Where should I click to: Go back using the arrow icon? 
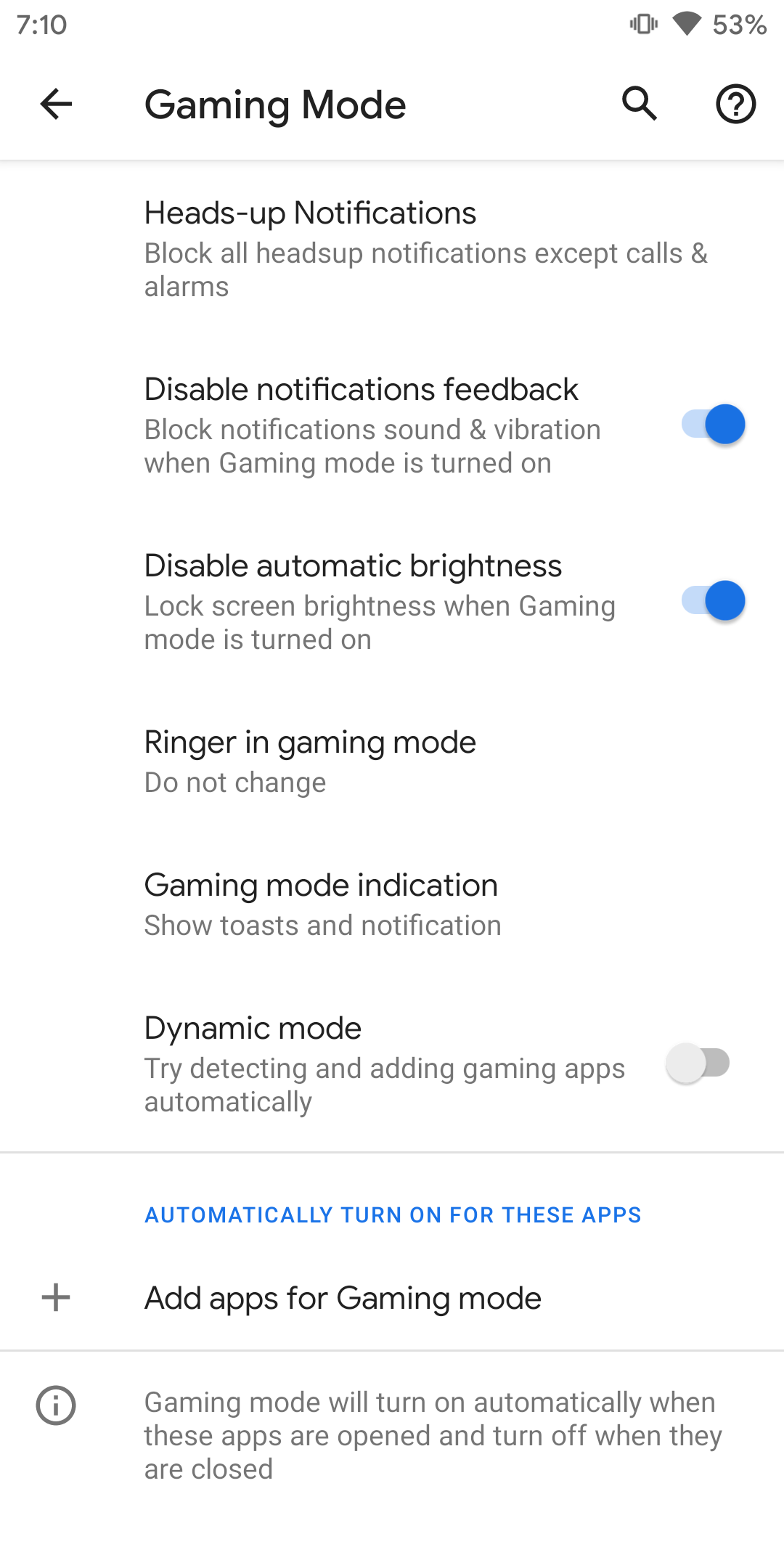point(56,104)
